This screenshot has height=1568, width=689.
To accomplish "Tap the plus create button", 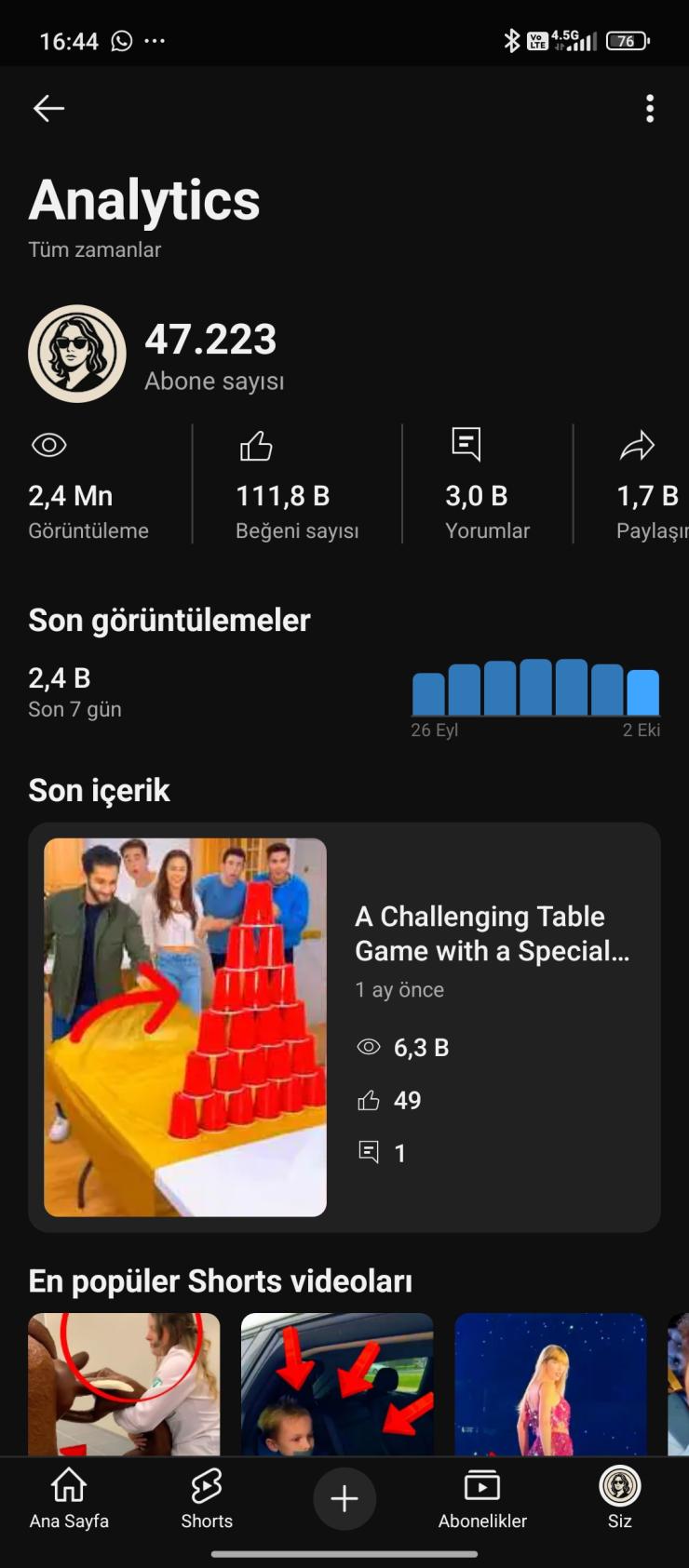I will 344,1498.
